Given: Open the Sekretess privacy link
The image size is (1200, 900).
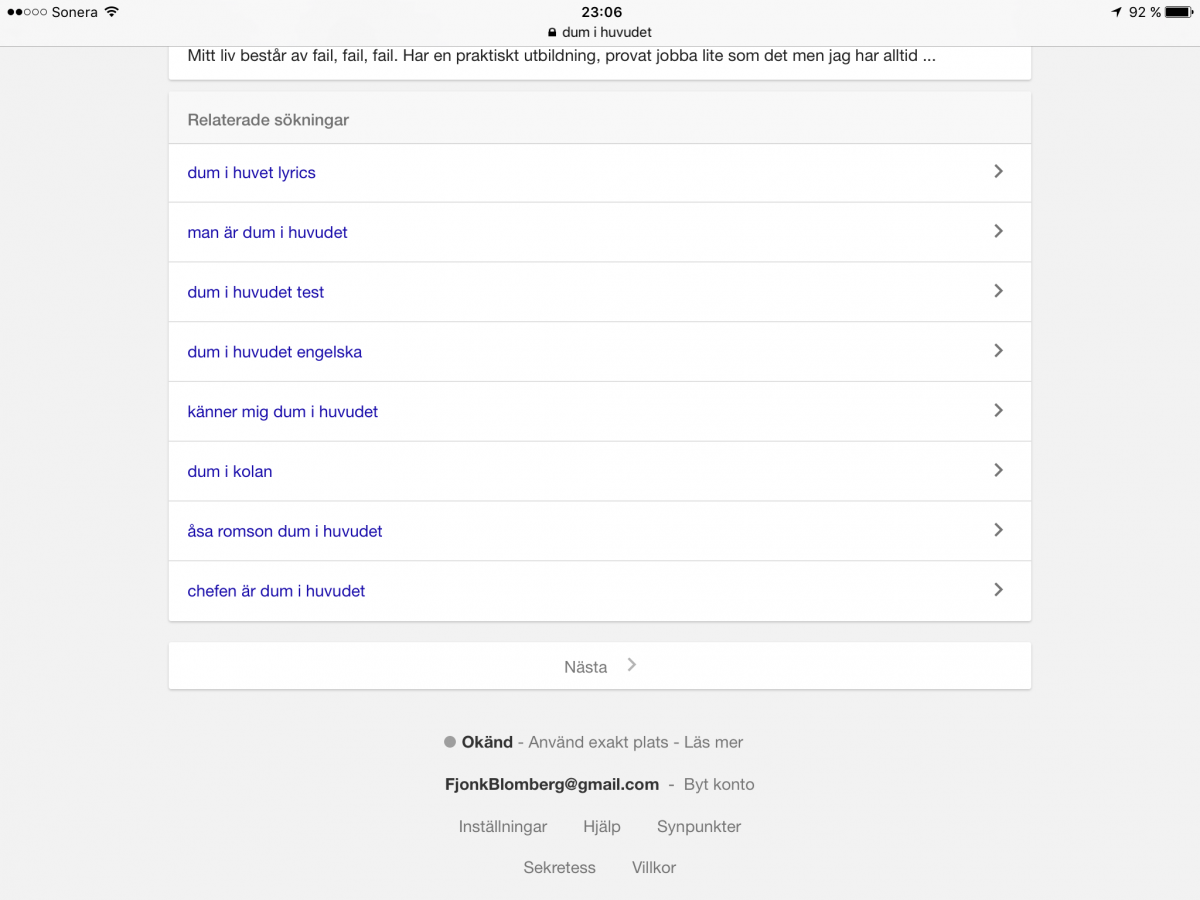Looking at the screenshot, I should 559,867.
